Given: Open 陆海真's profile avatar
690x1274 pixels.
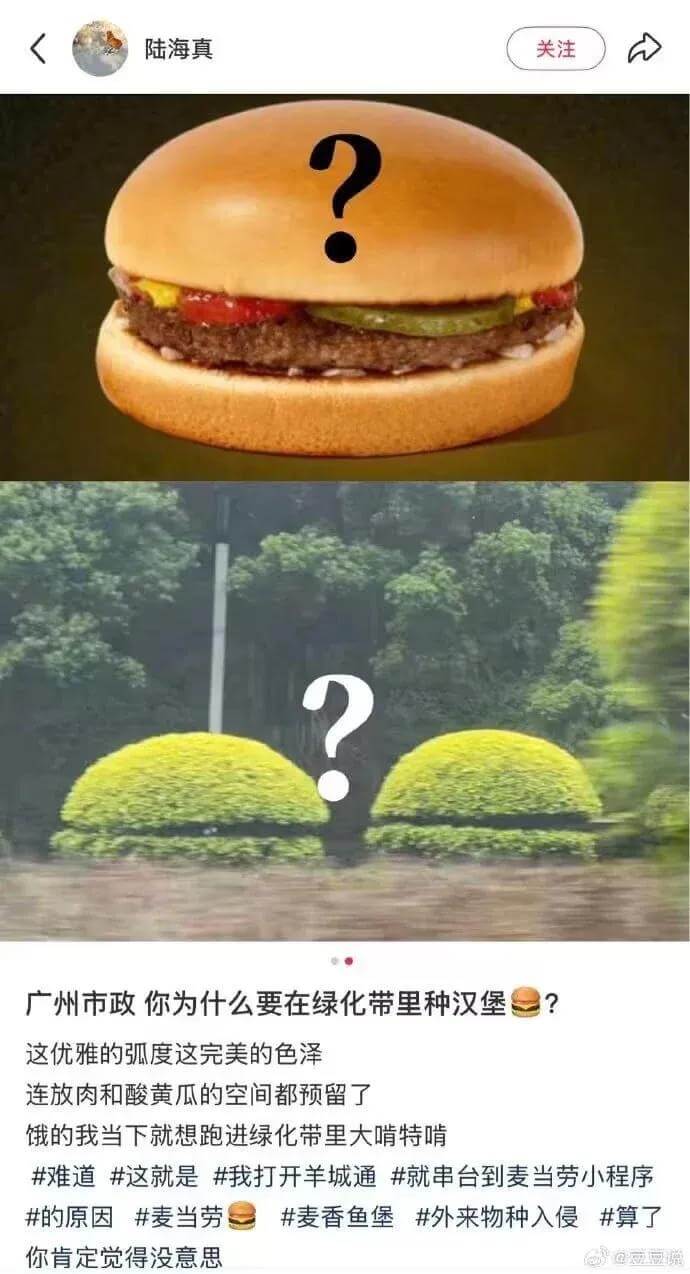Looking at the screenshot, I should point(100,48).
